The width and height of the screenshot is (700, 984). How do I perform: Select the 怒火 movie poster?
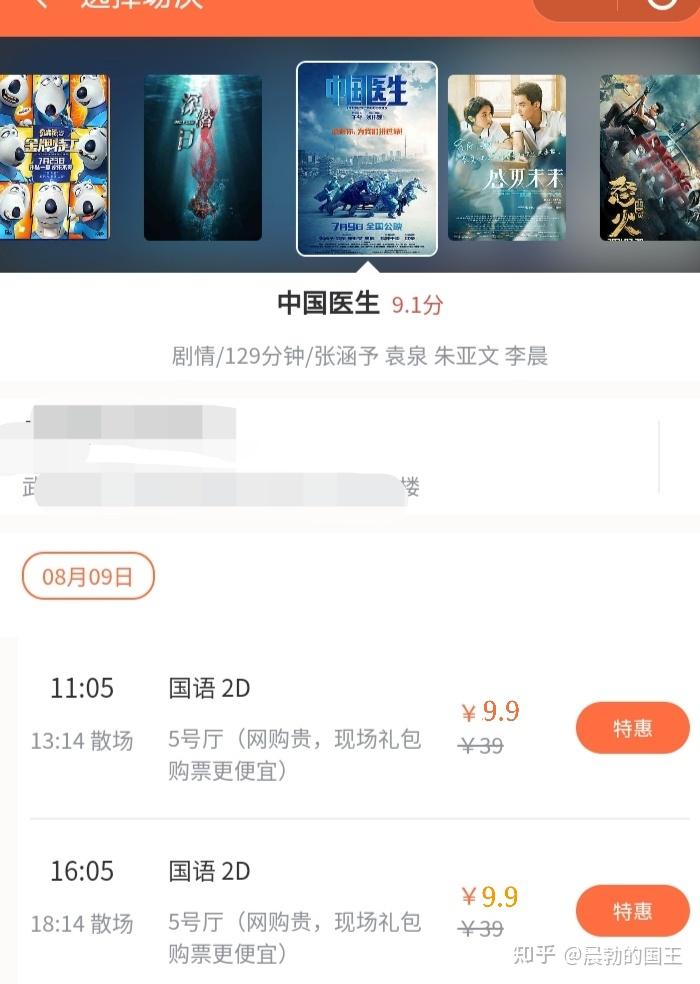(649, 158)
